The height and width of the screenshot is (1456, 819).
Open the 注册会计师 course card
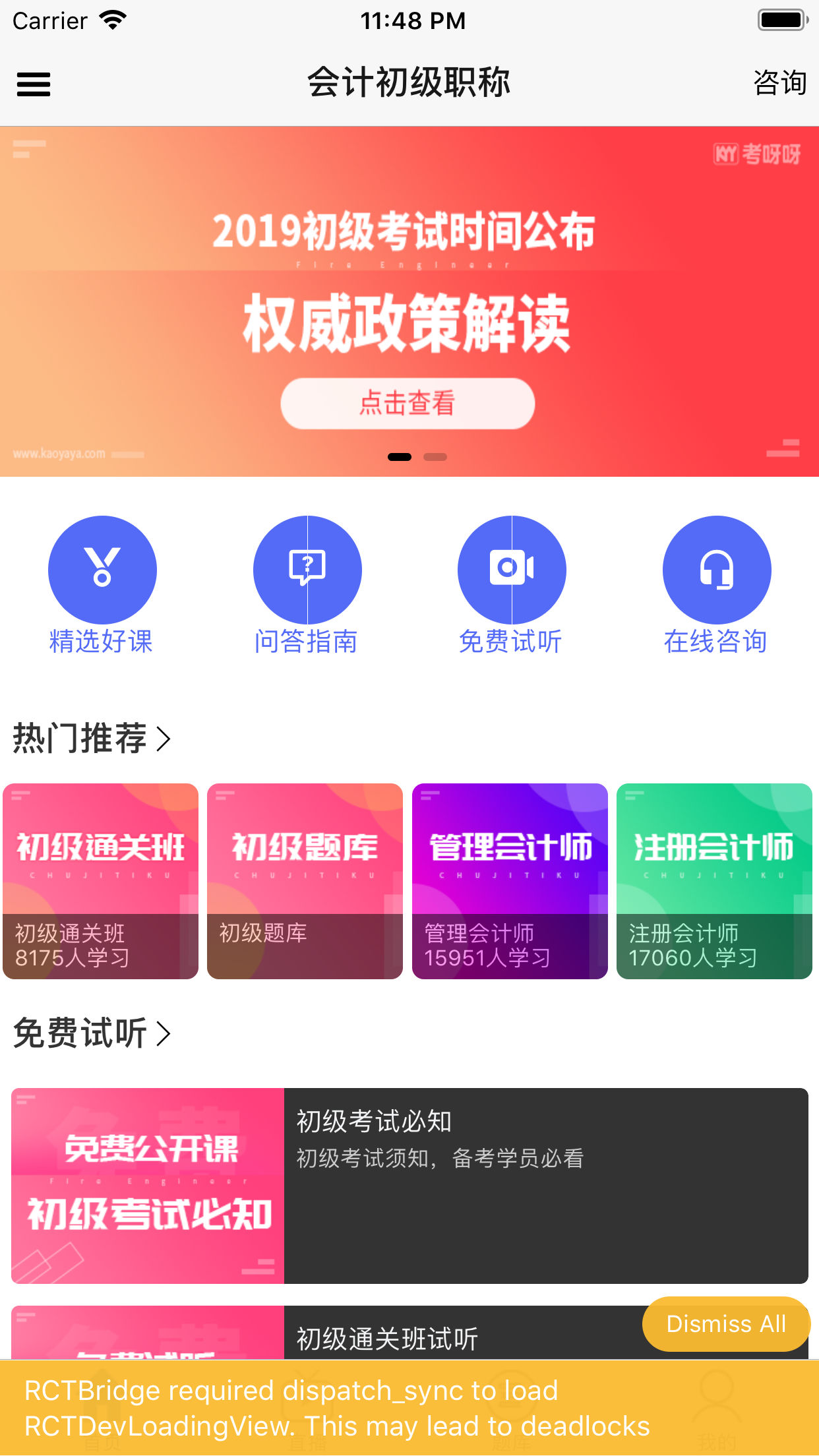pos(714,881)
